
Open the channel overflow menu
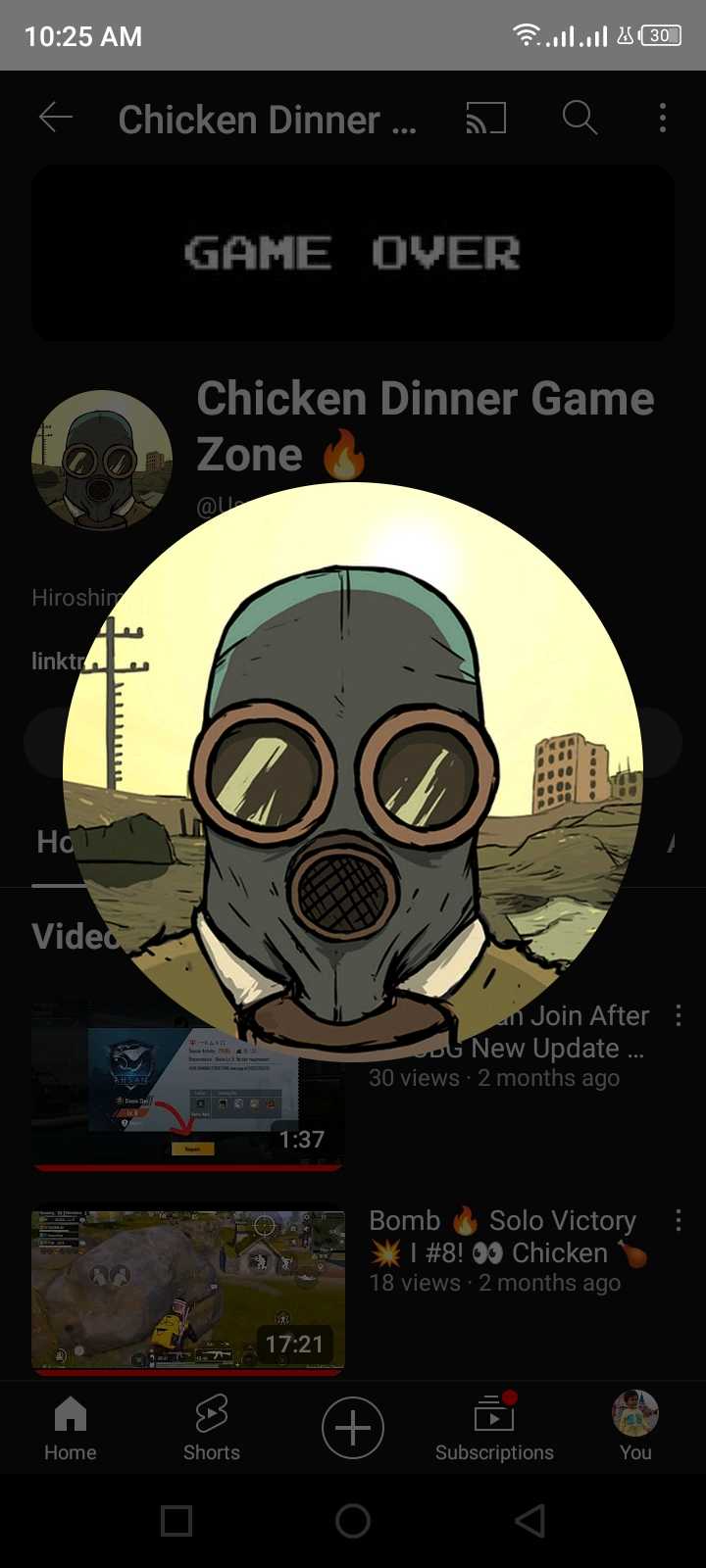coord(663,119)
